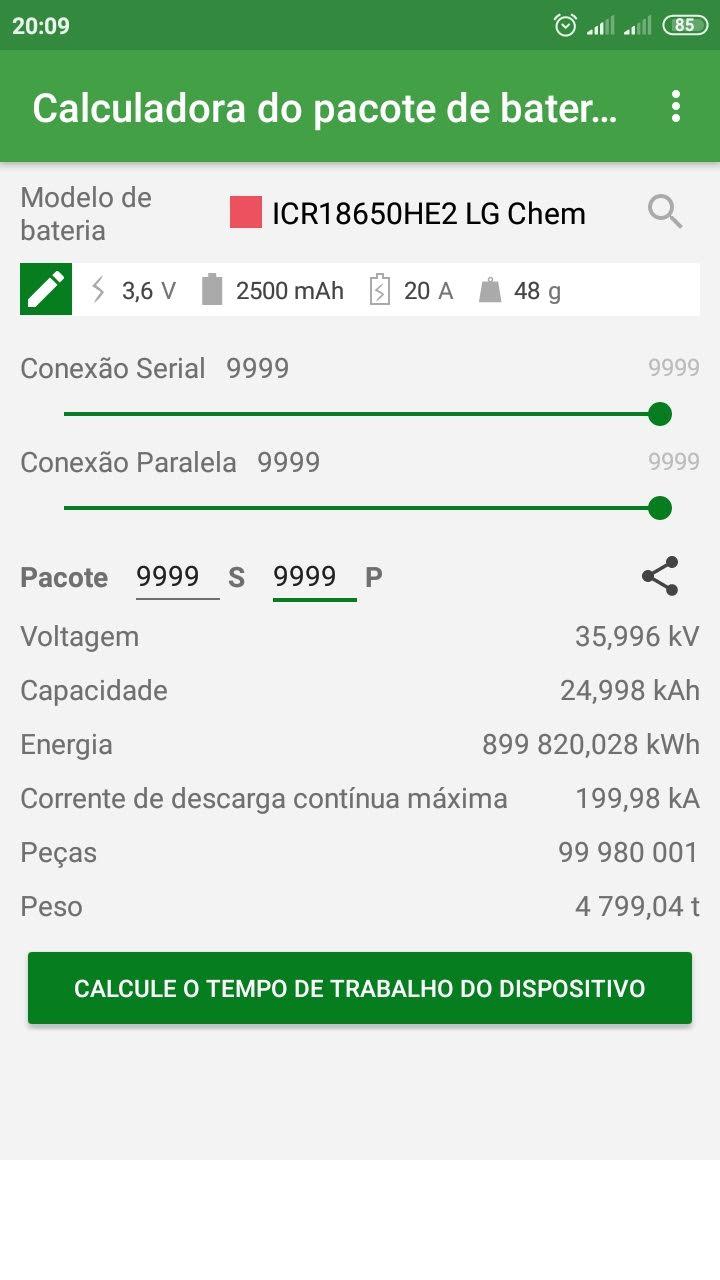The width and height of the screenshot is (720, 1280).
Task: Search for a battery model
Action: (x=665, y=212)
